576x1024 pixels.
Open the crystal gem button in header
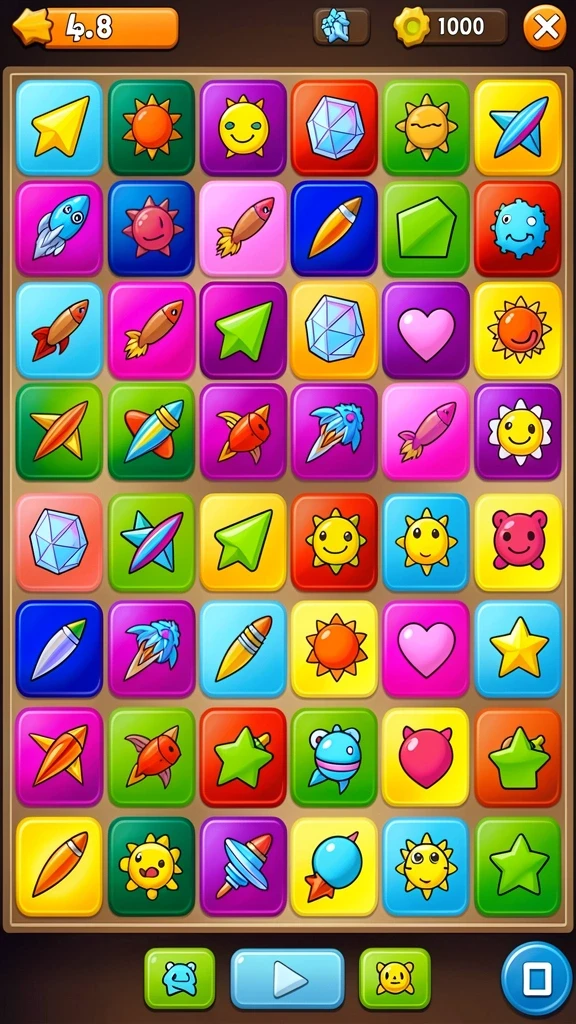click(341, 27)
